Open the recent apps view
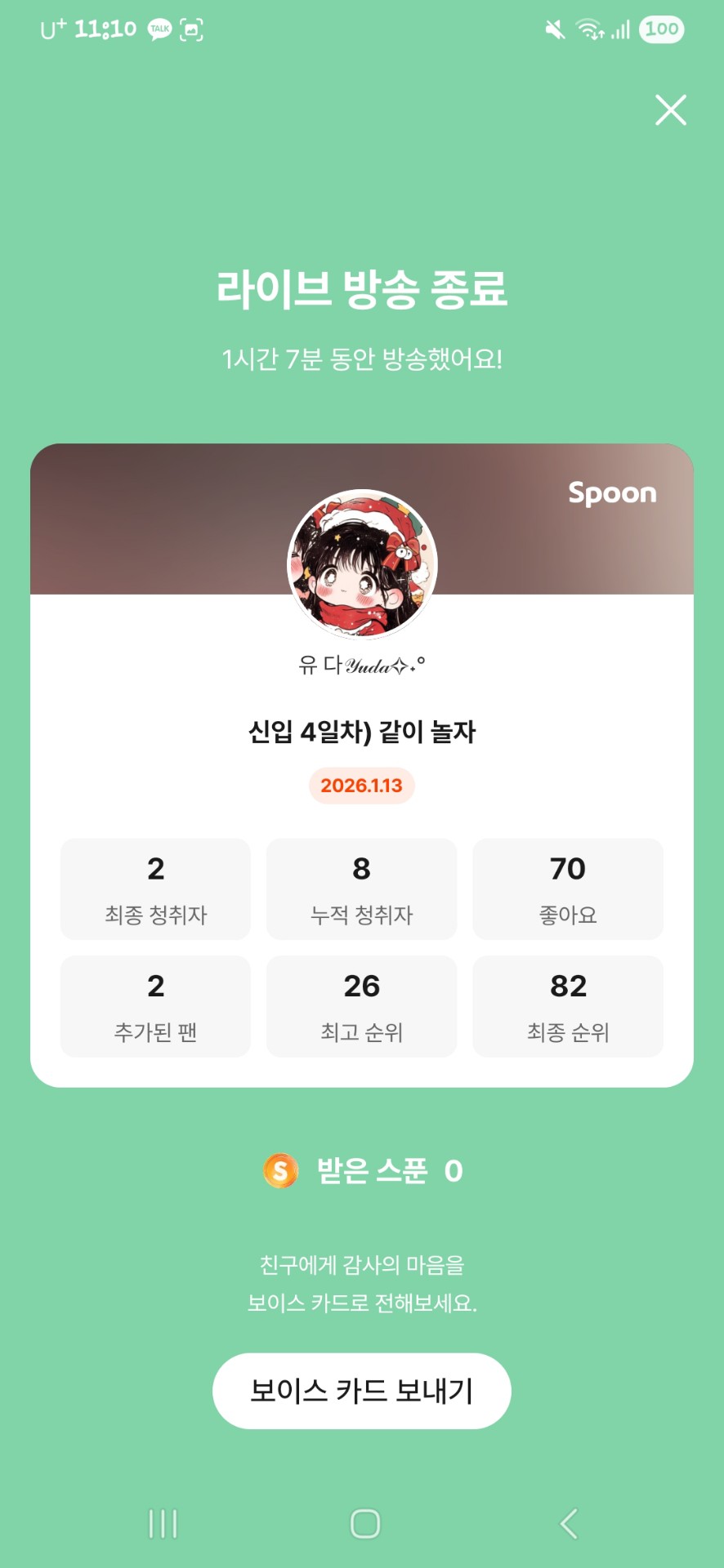This screenshot has height=1568, width=724. 163,1523
